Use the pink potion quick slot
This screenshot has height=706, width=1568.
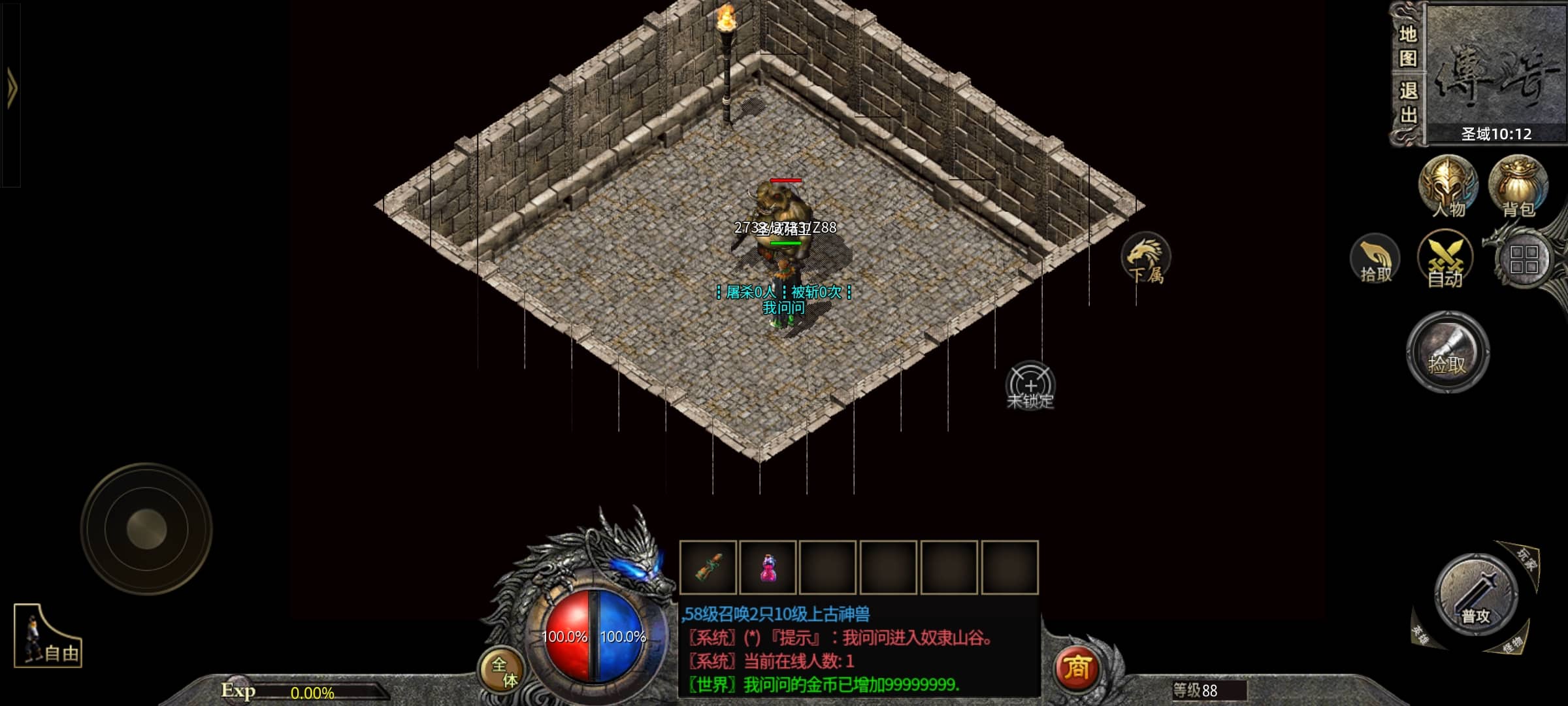(768, 567)
